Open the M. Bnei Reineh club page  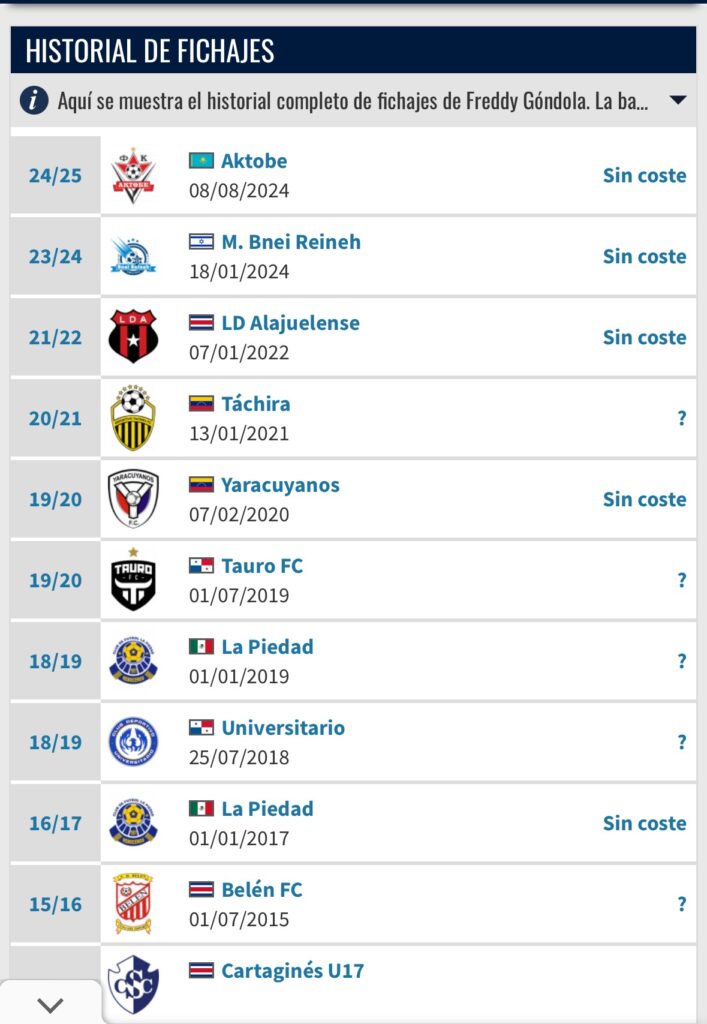pyautogui.click(x=290, y=242)
